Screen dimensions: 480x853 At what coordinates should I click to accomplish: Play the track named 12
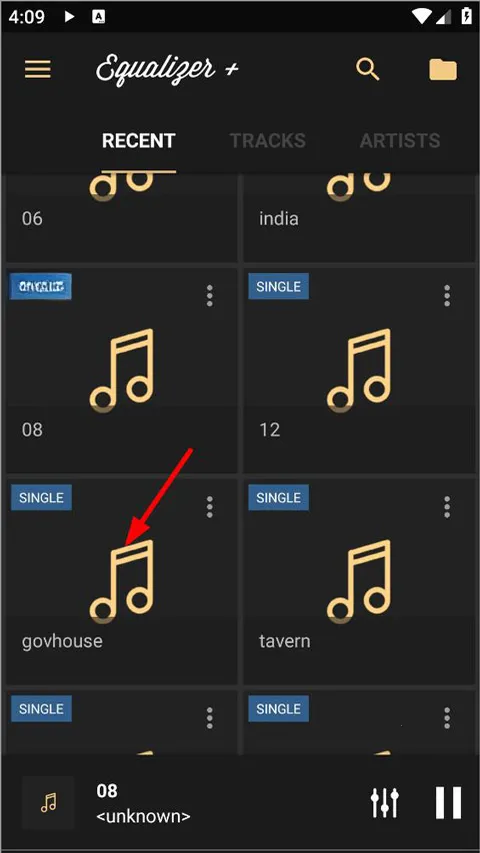click(x=359, y=370)
